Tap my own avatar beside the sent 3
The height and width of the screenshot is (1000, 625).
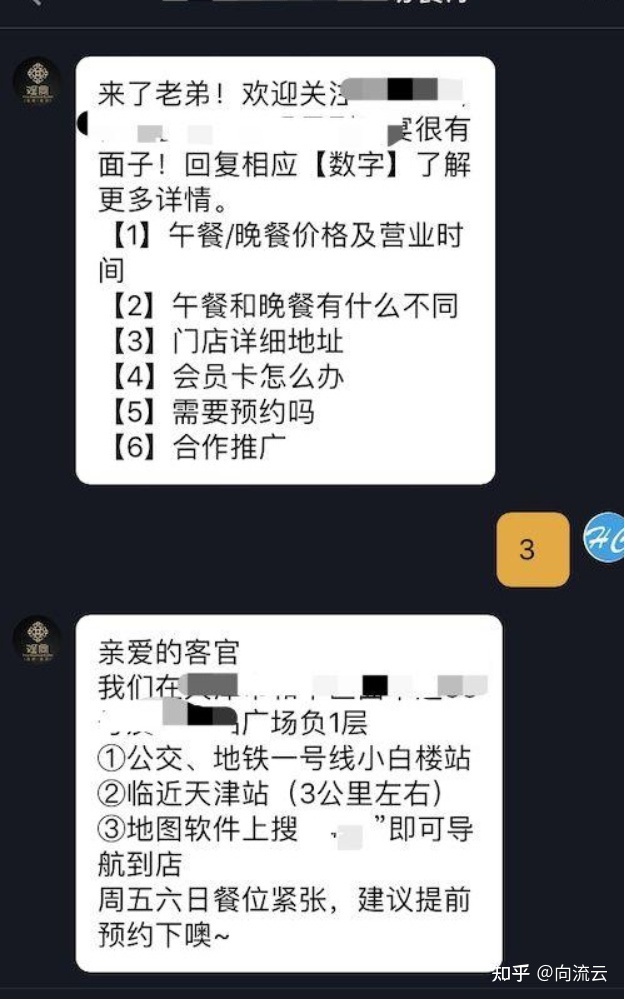point(604,540)
